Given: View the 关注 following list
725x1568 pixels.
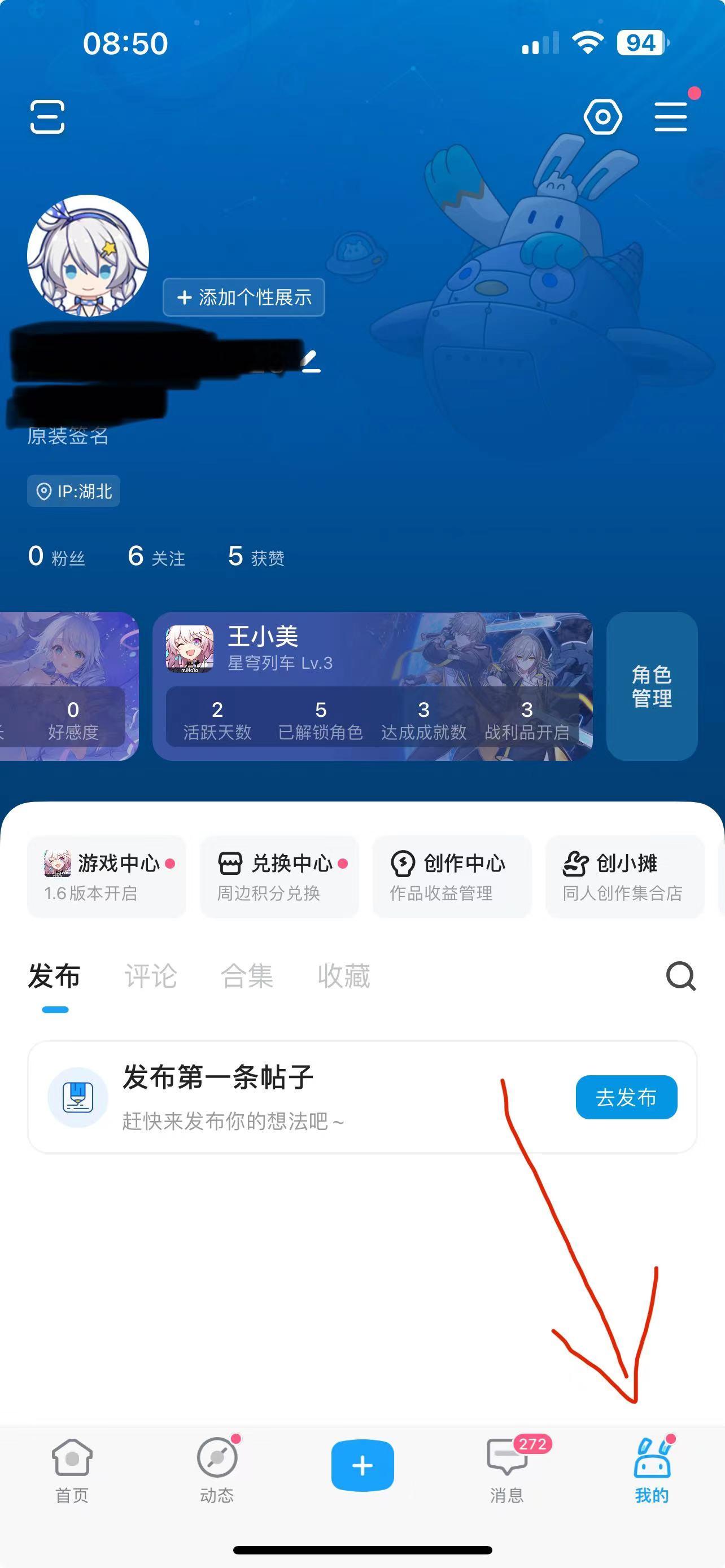Looking at the screenshot, I should [156, 557].
